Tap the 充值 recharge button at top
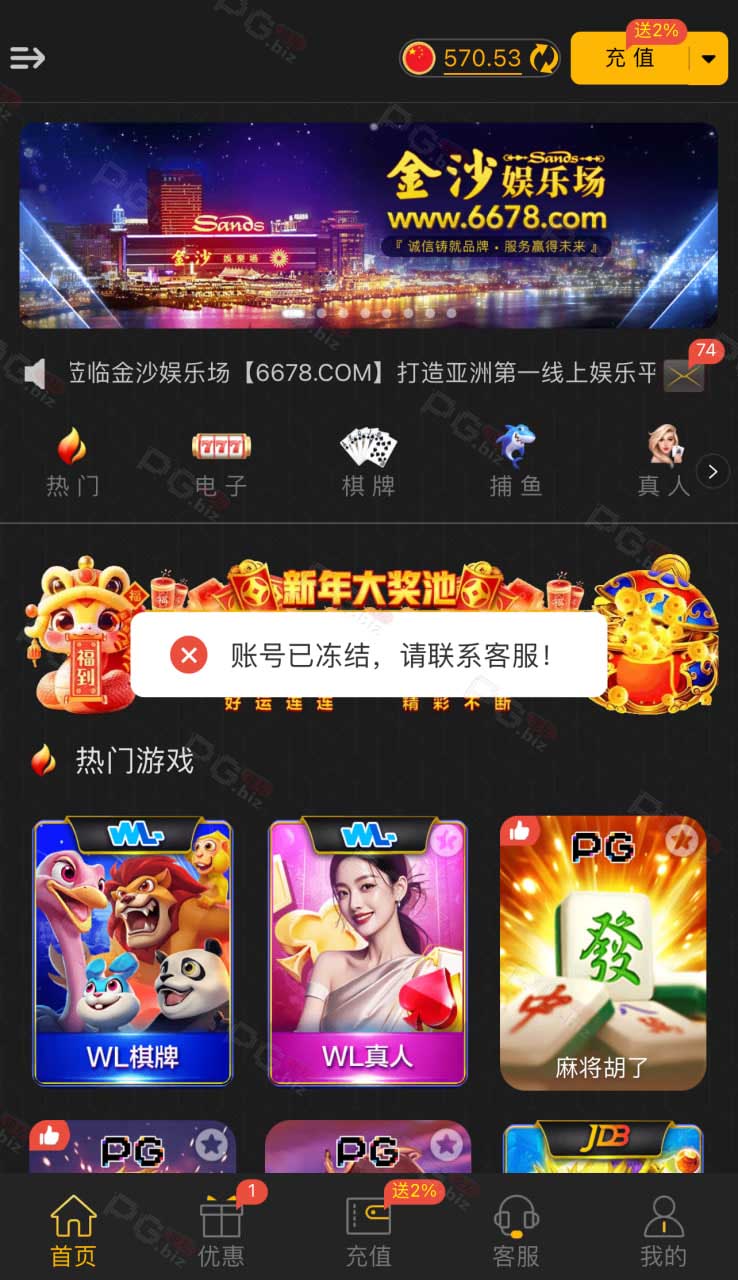Viewport: 738px width, 1280px height. pyautogui.click(x=630, y=58)
